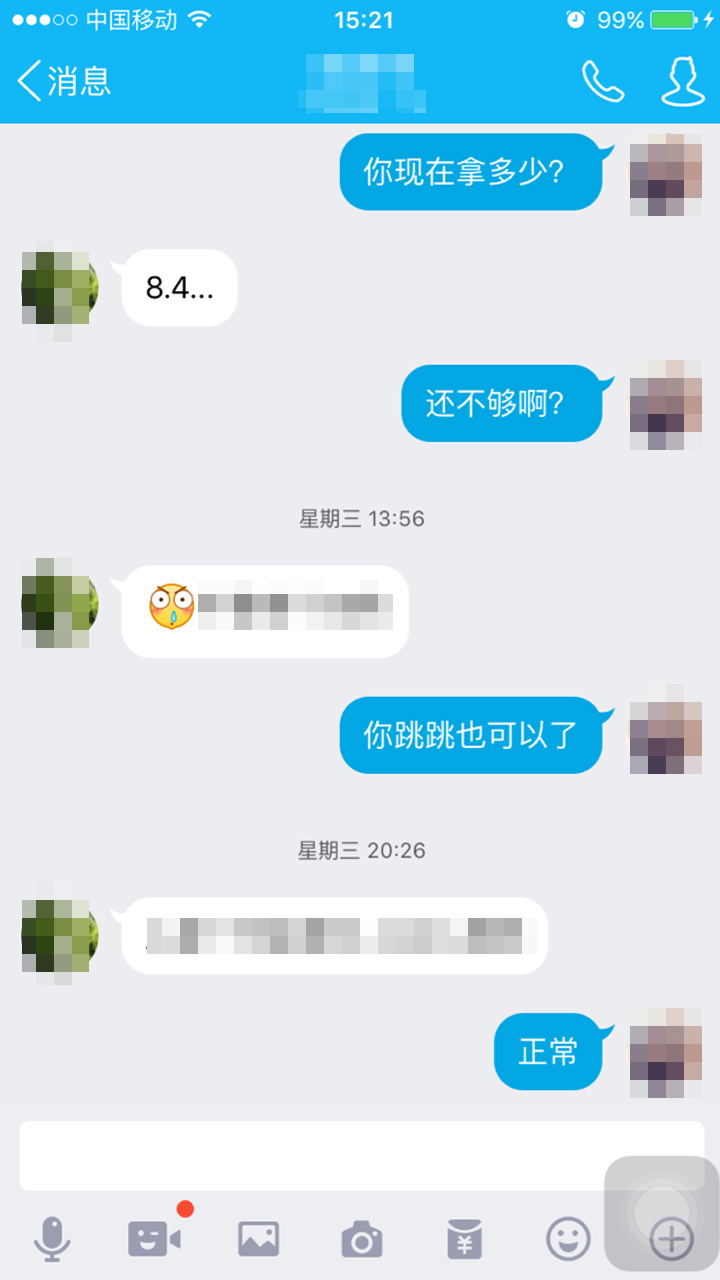This screenshot has height=1280, width=720.
Task: Open the camera to take a photo
Action: tap(361, 1239)
